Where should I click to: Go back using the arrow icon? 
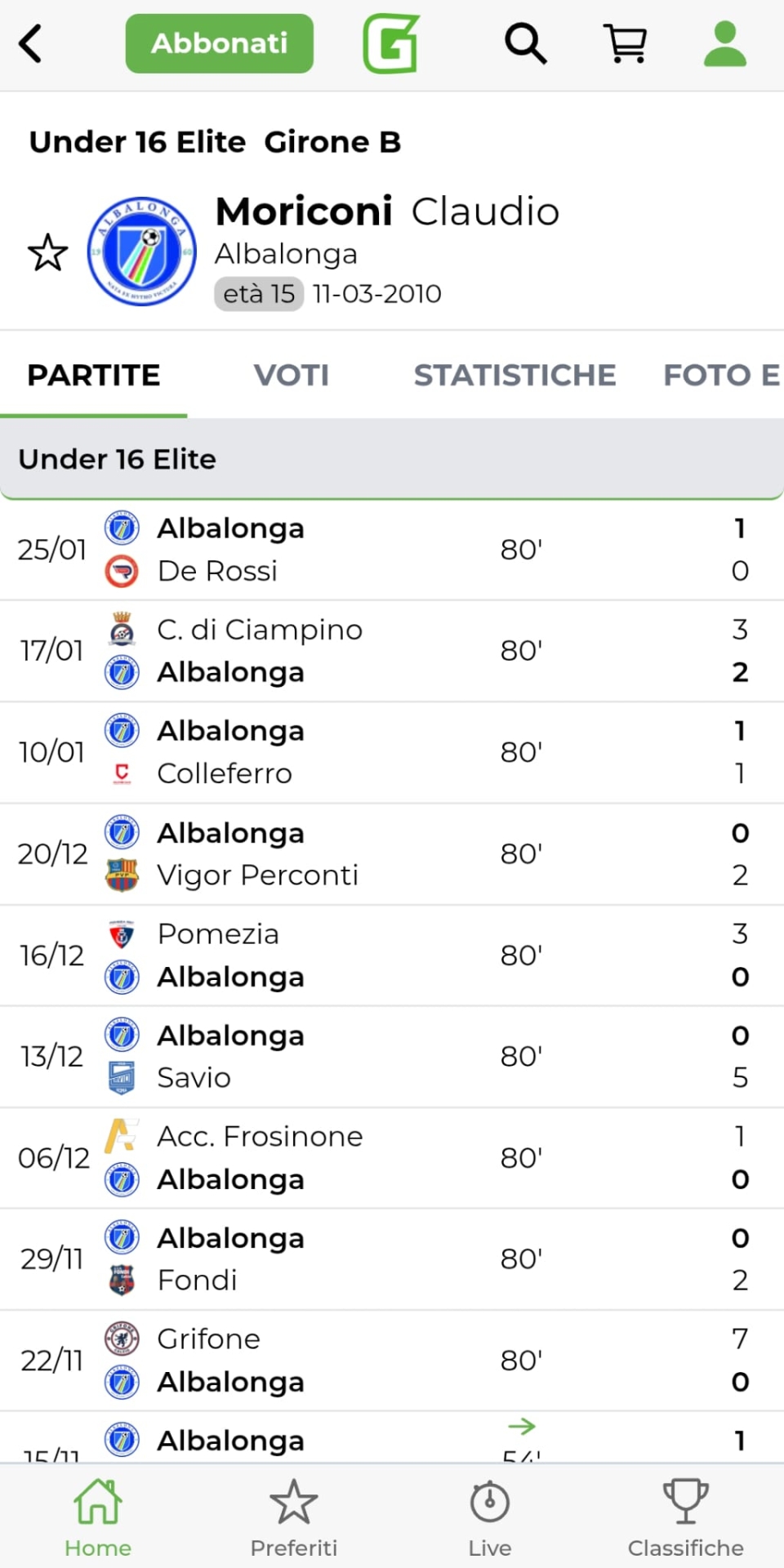click(x=31, y=44)
